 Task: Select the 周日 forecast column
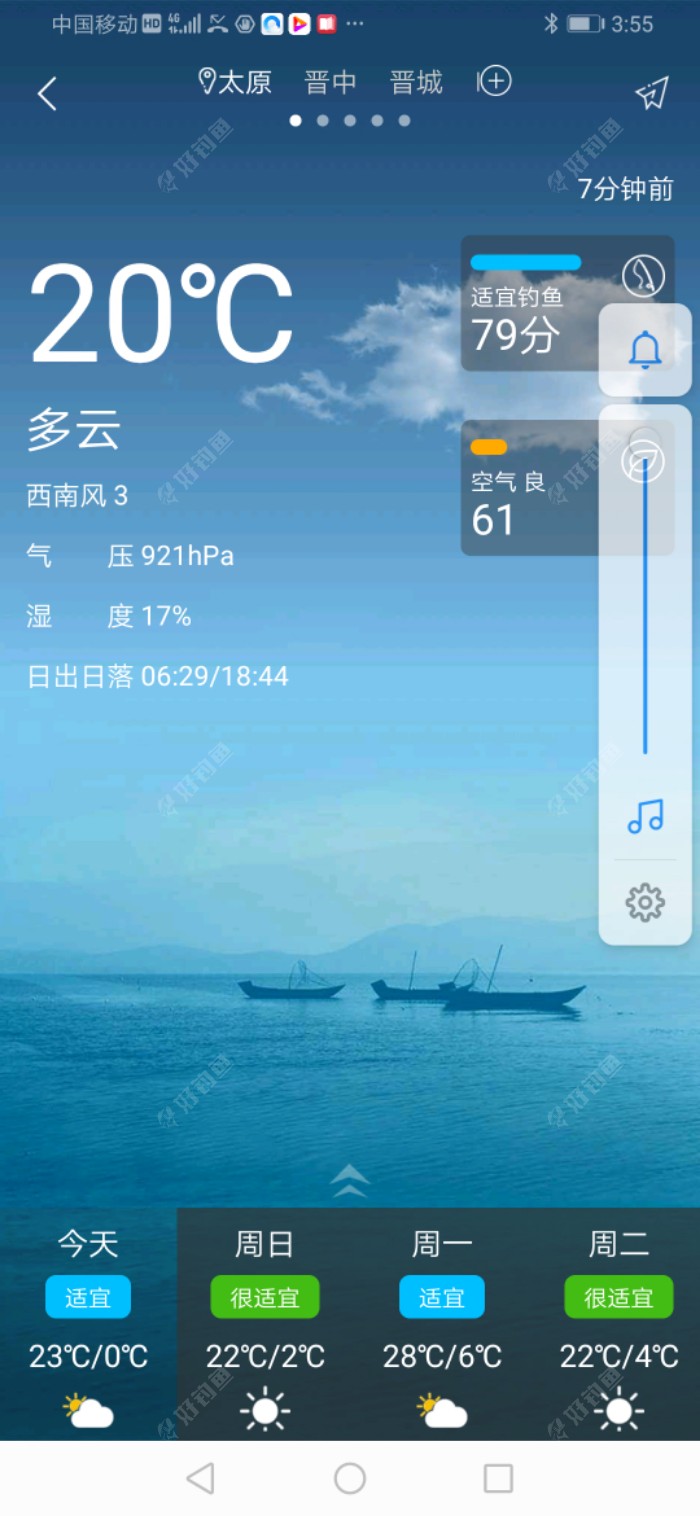point(265,1324)
